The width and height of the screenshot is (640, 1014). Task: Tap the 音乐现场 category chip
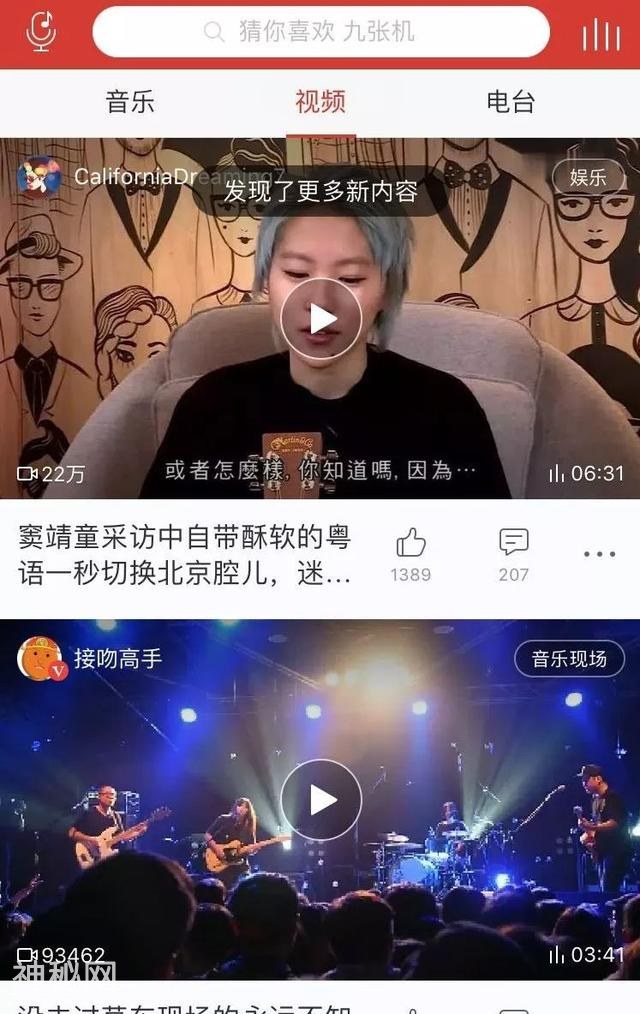[569, 658]
